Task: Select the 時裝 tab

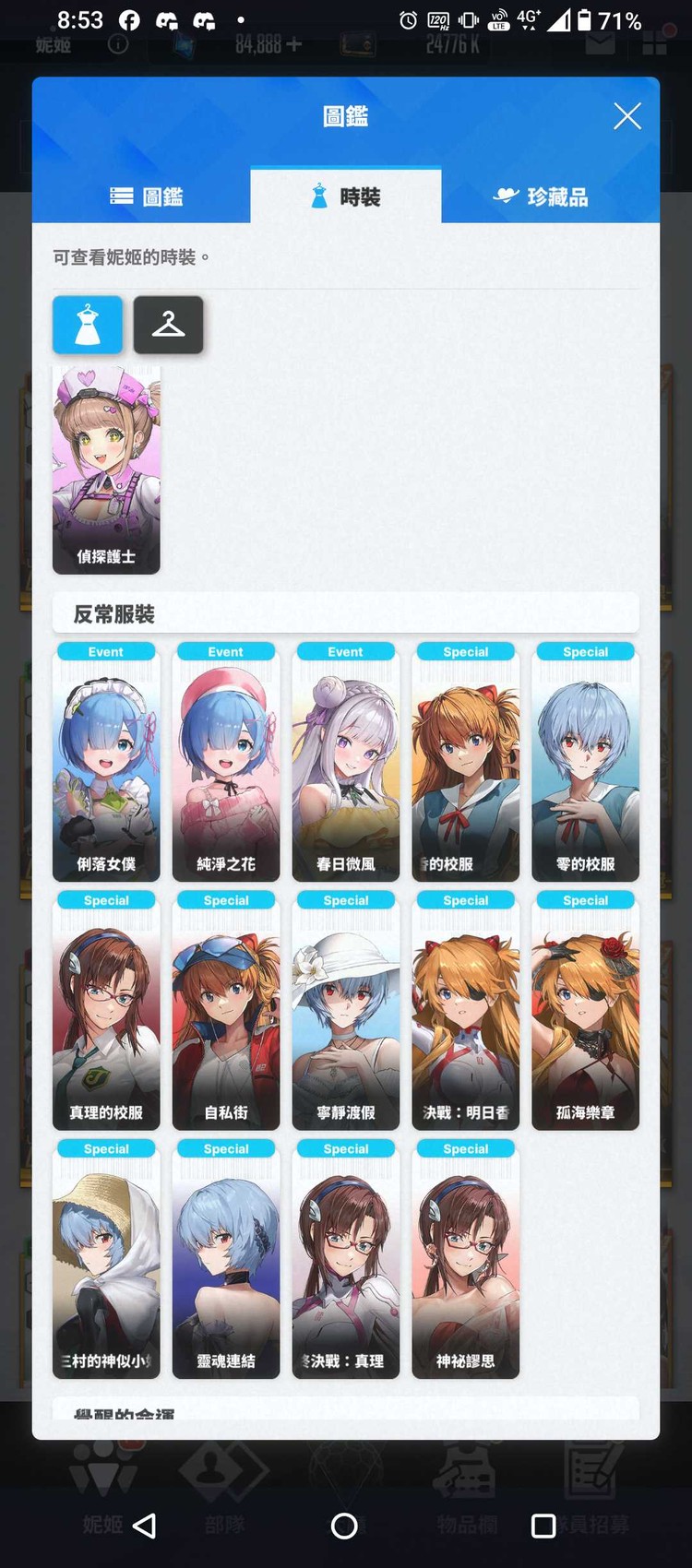Action: pos(345,196)
